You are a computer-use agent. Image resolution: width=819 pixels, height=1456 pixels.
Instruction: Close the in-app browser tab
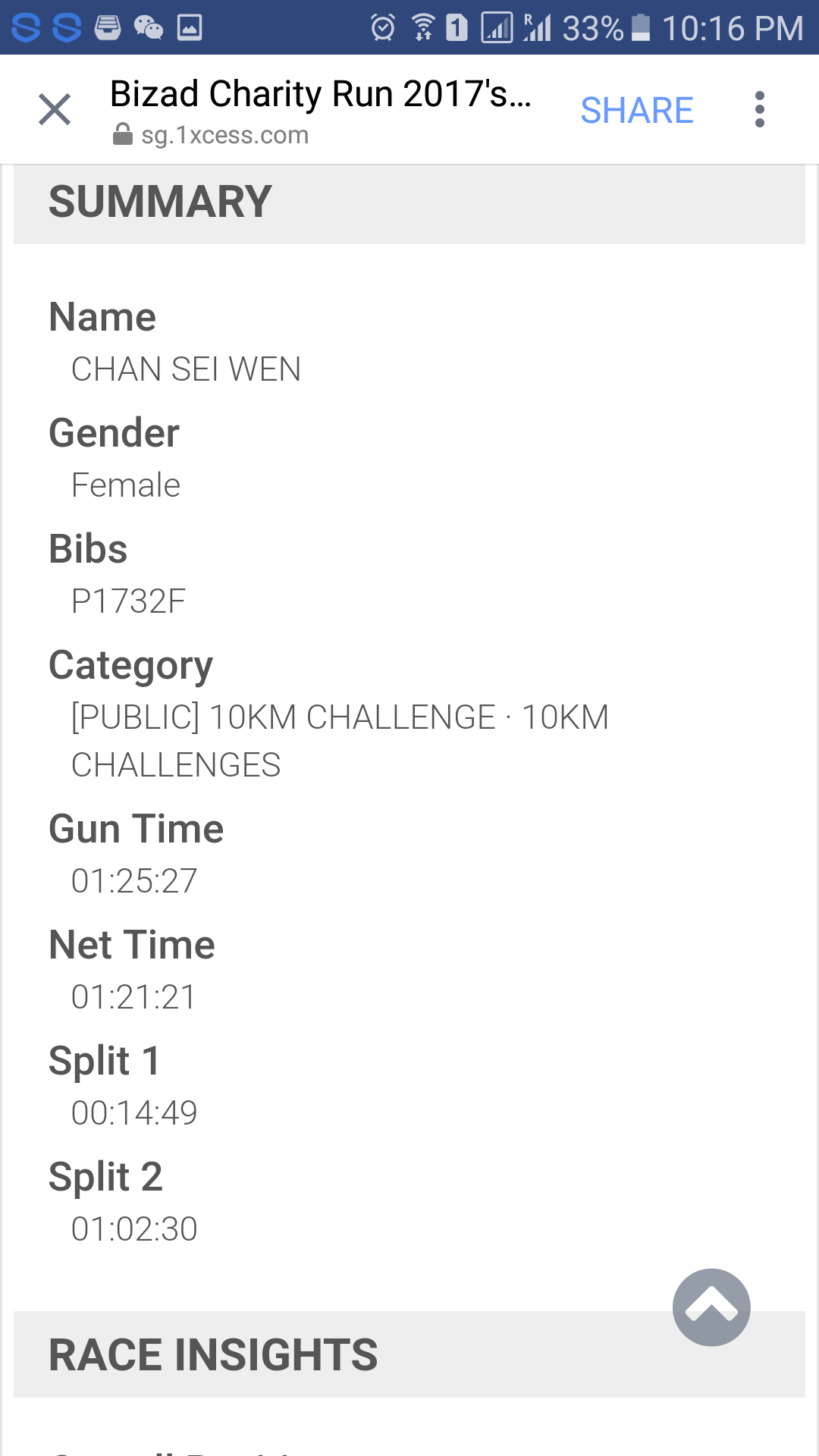55,109
